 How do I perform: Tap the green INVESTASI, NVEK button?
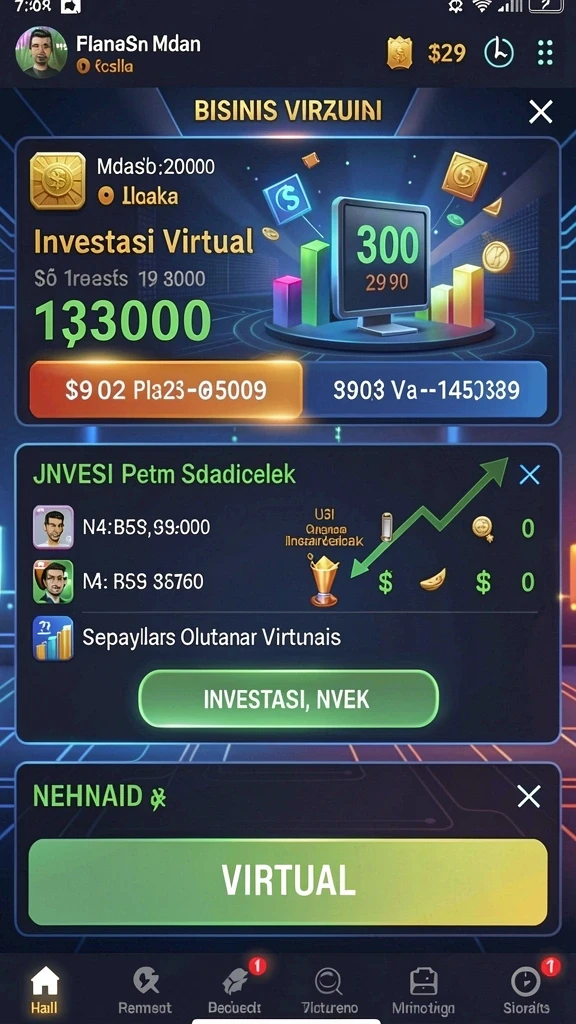[x=288, y=699]
